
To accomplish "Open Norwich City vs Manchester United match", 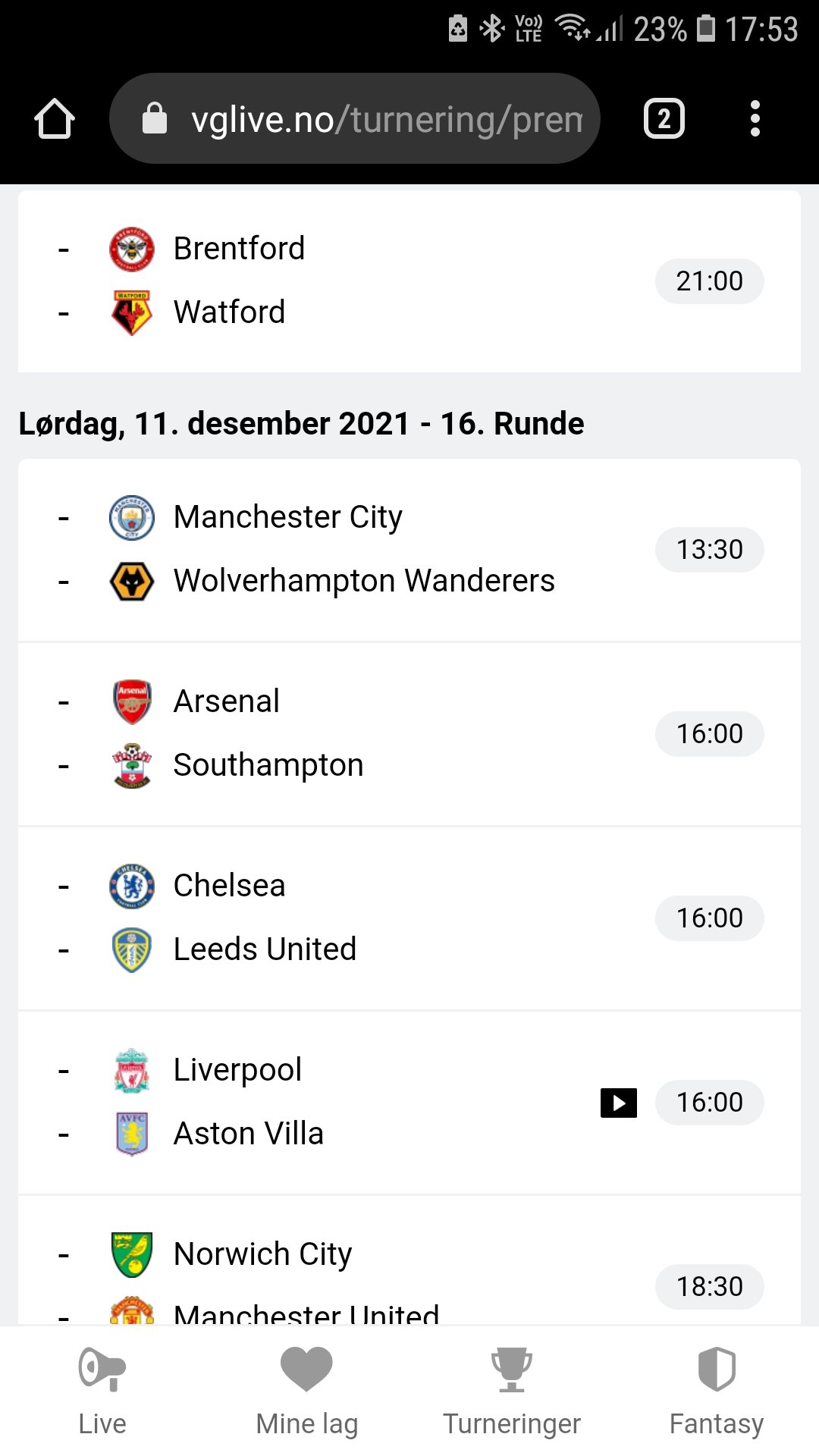I will coord(409,1260).
